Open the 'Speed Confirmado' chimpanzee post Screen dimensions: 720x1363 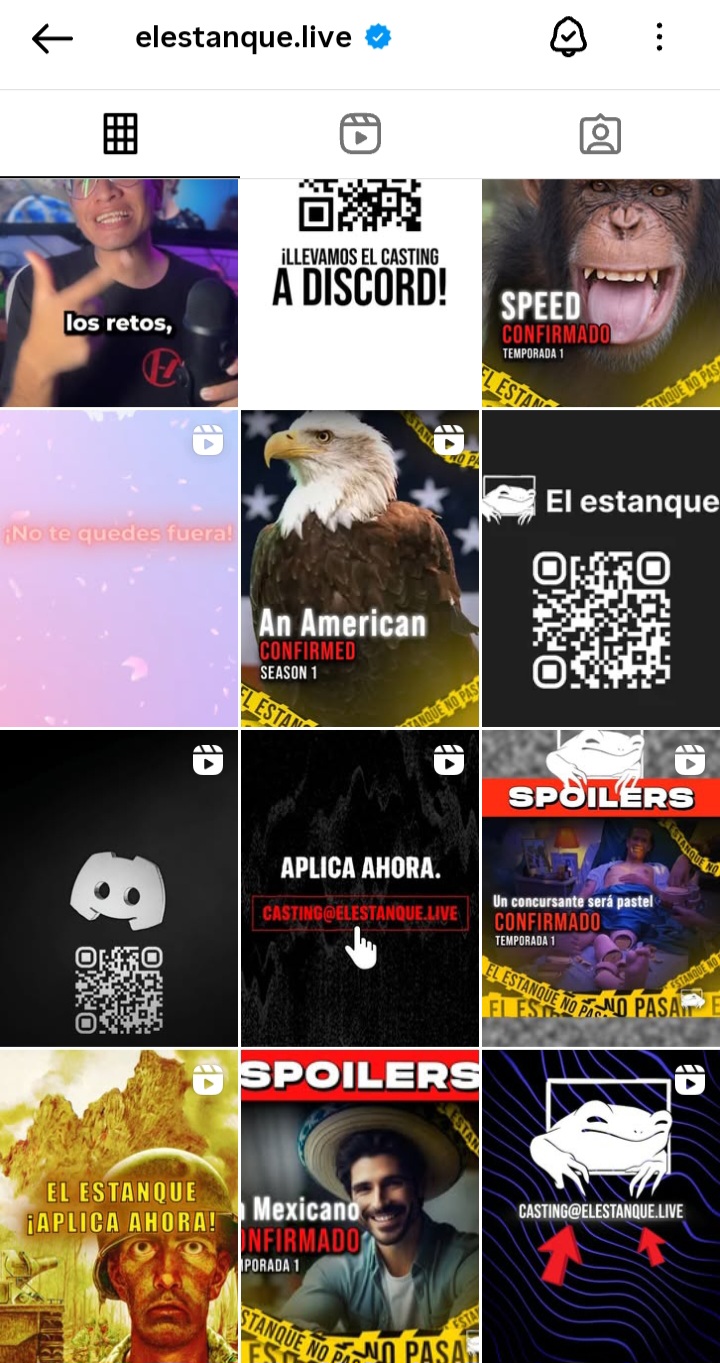pyautogui.click(x=601, y=293)
